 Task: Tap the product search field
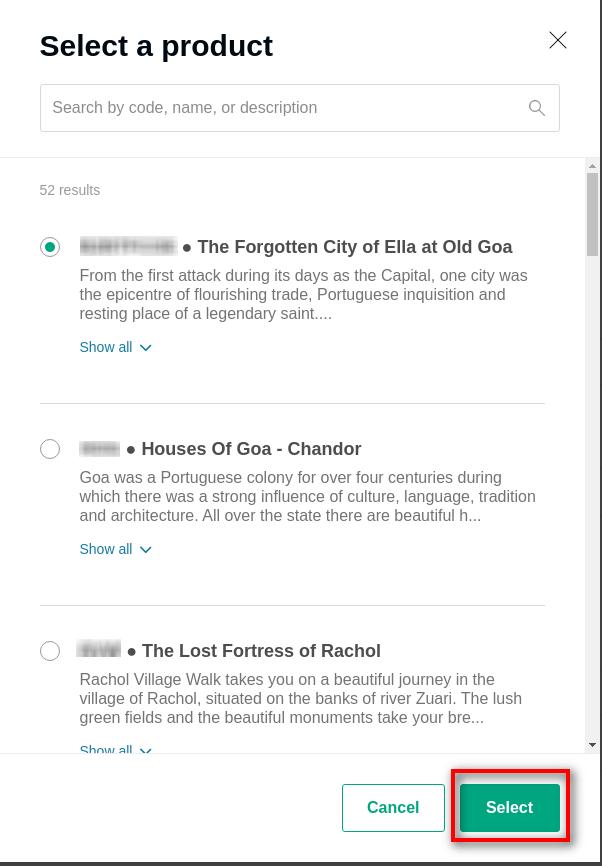285,108
